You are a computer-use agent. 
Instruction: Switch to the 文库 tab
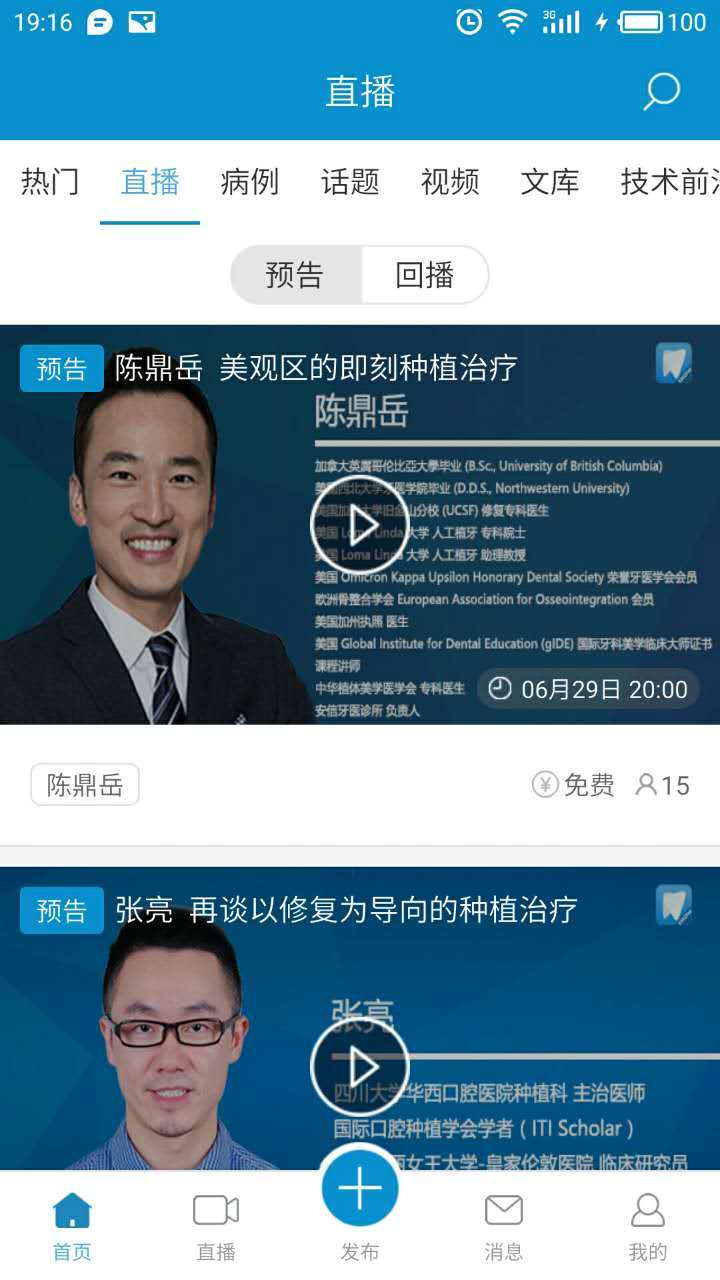(x=550, y=182)
